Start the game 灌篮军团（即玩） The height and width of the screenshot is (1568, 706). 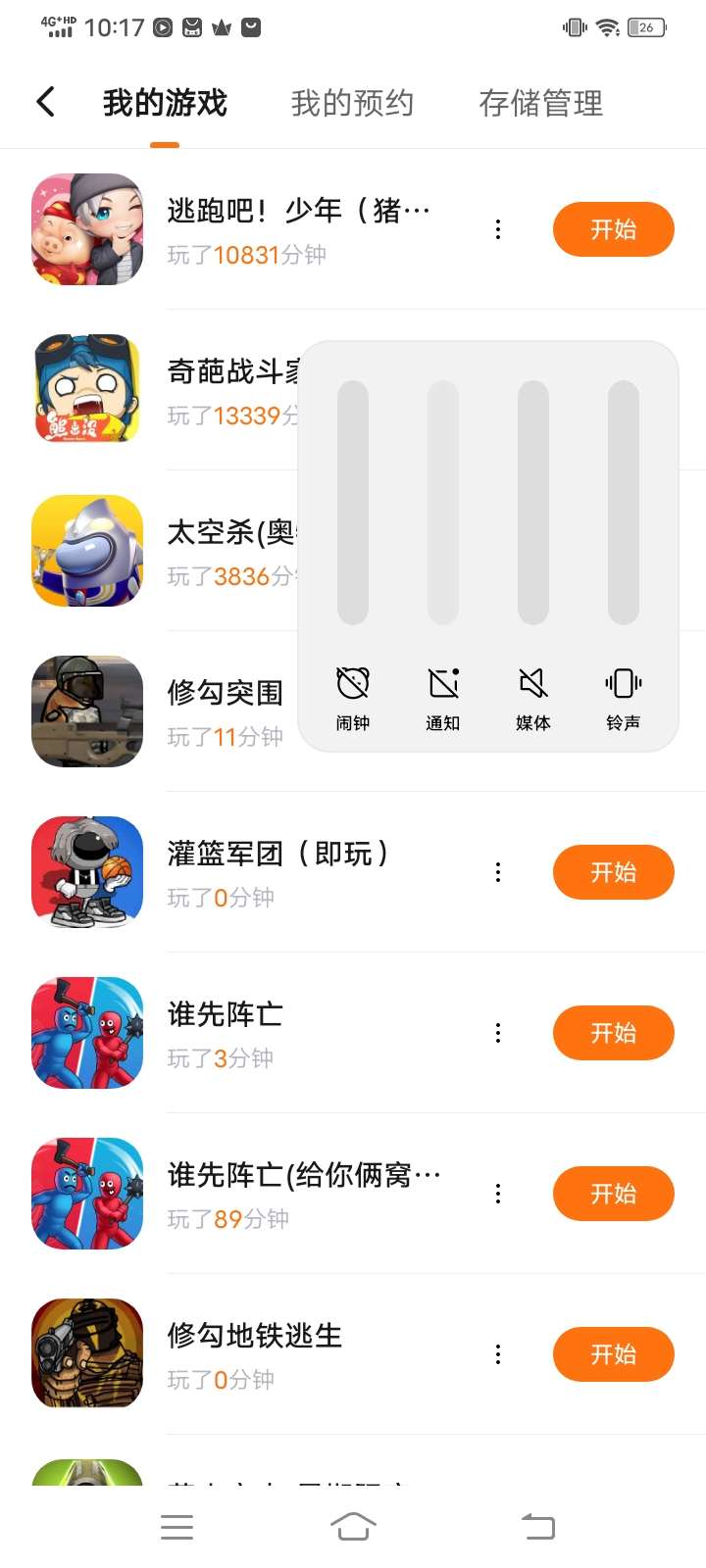(x=613, y=872)
